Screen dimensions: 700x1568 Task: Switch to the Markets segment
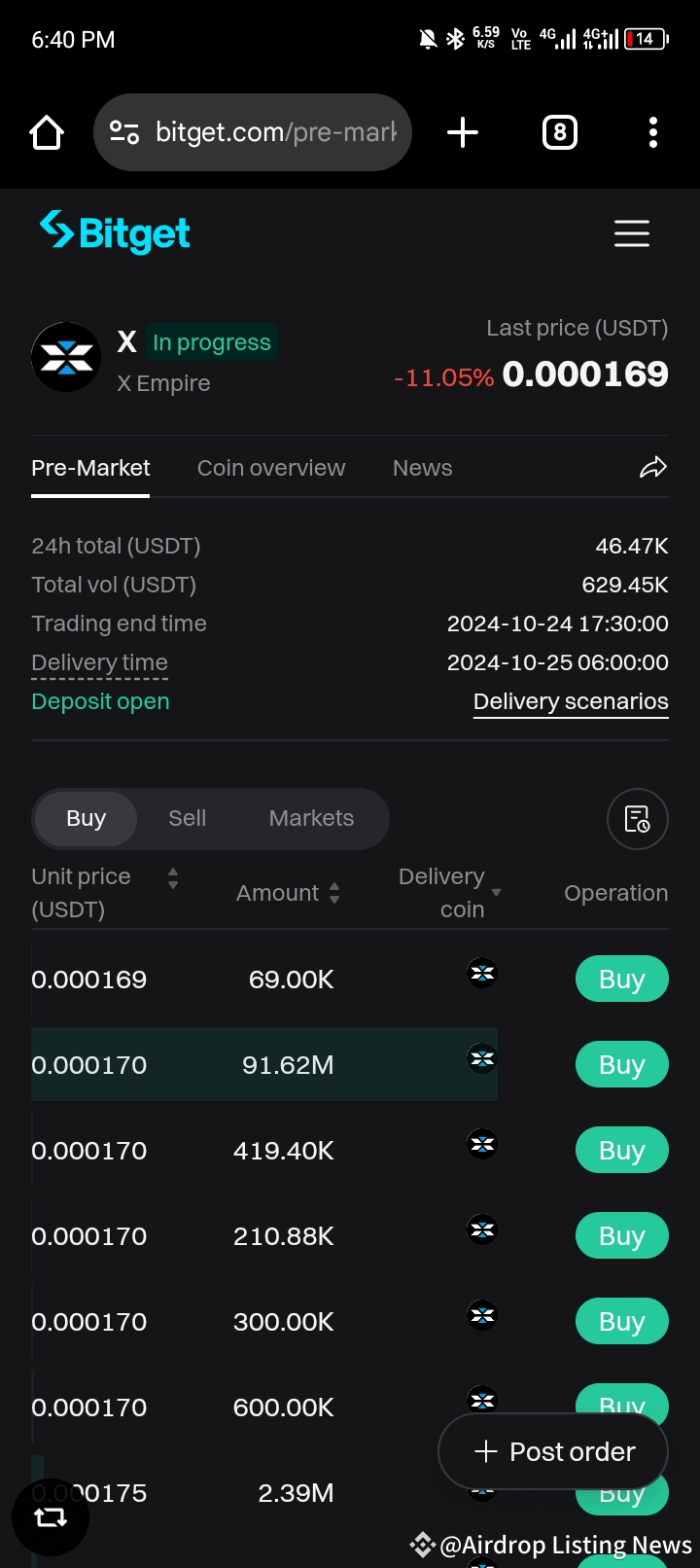[311, 818]
